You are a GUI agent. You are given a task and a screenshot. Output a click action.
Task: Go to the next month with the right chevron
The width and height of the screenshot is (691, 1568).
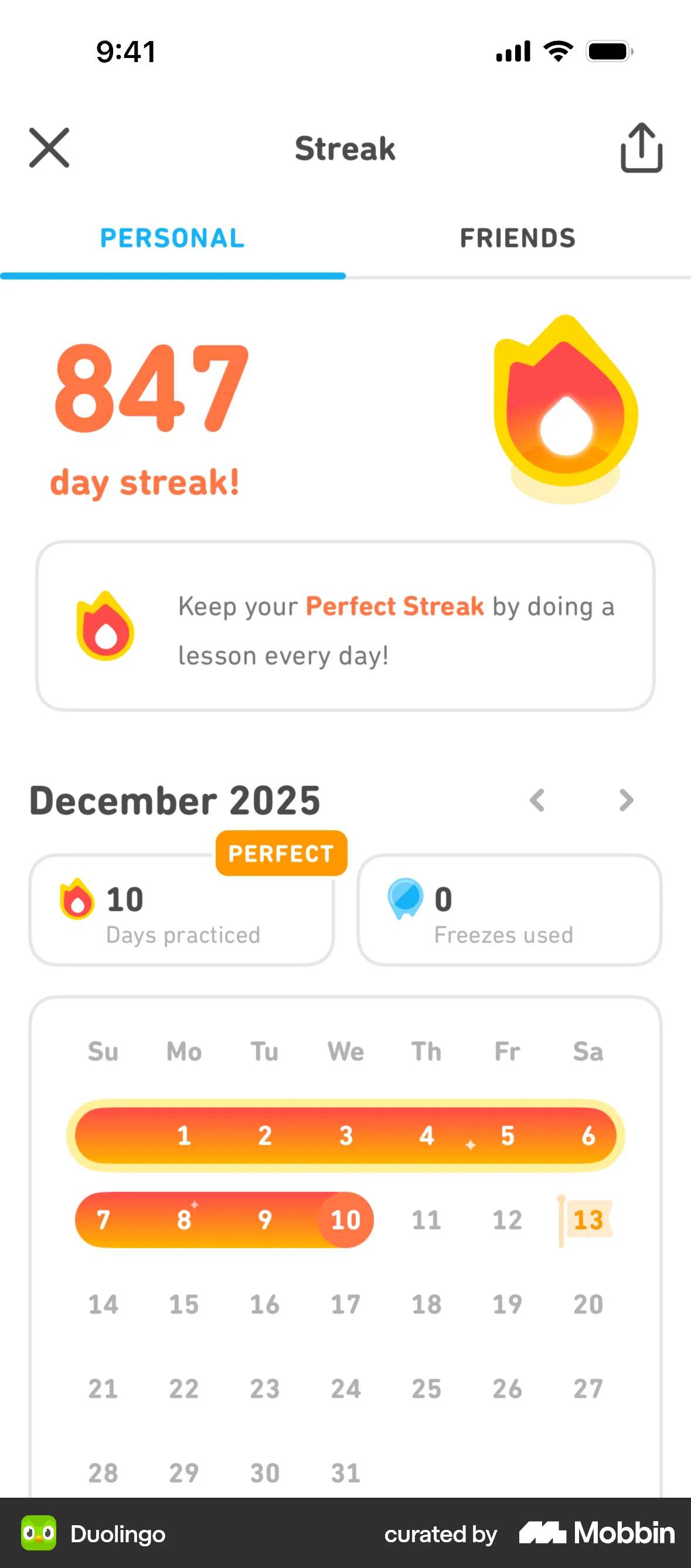click(x=626, y=800)
